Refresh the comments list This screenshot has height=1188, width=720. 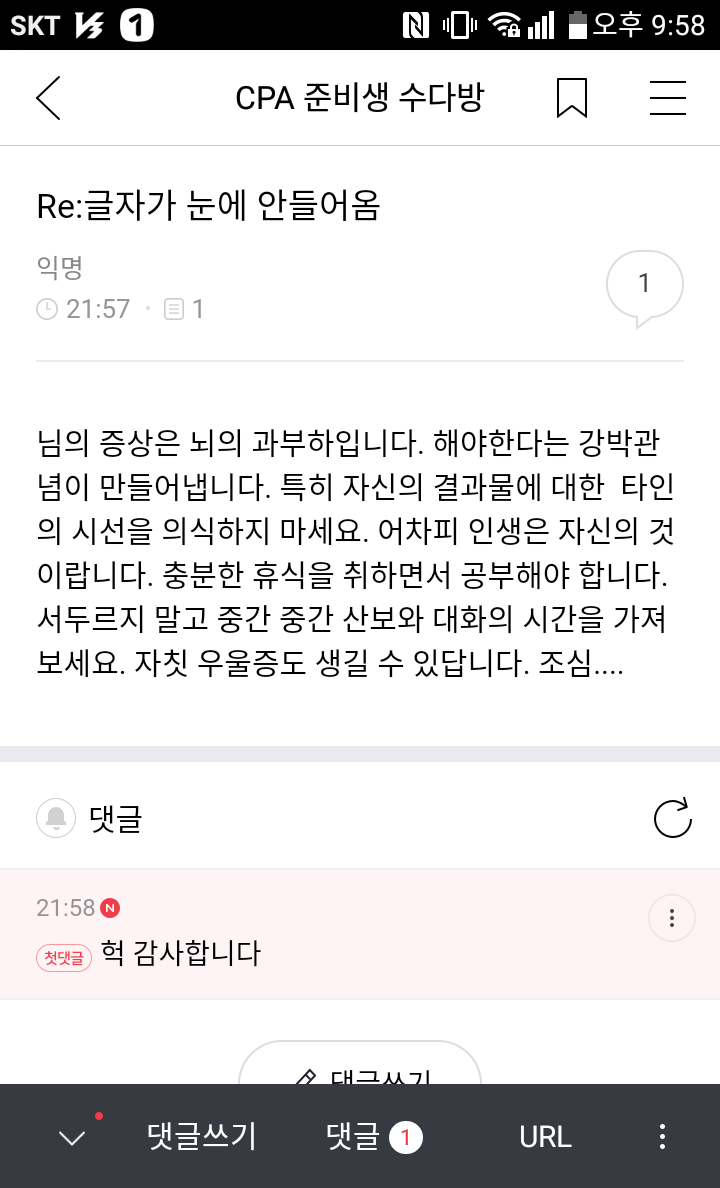(x=672, y=818)
